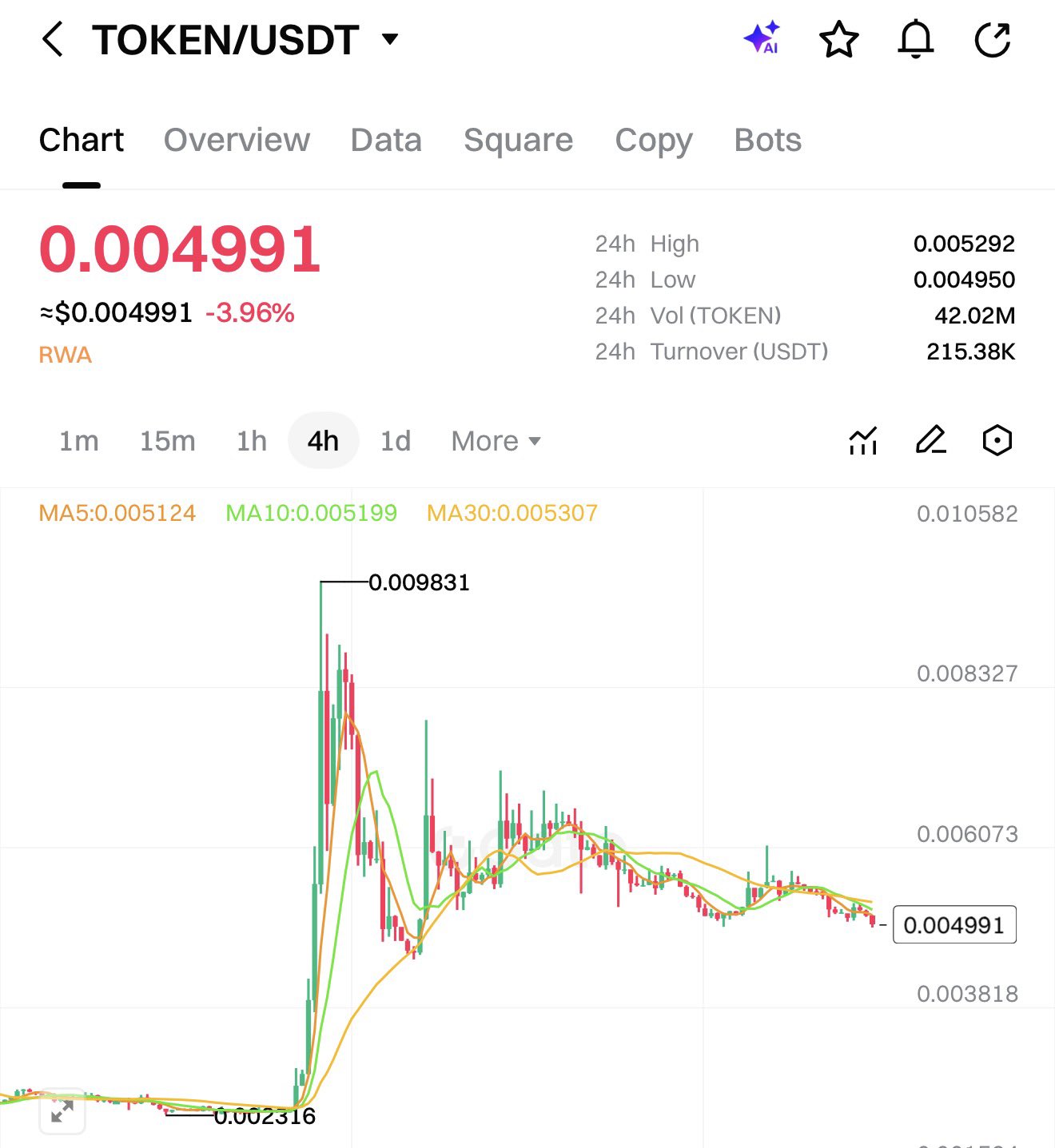Choose the 1d timeframe
Image resolution: width=1055 pixels, height=1148 pixels.
(396, 441)
